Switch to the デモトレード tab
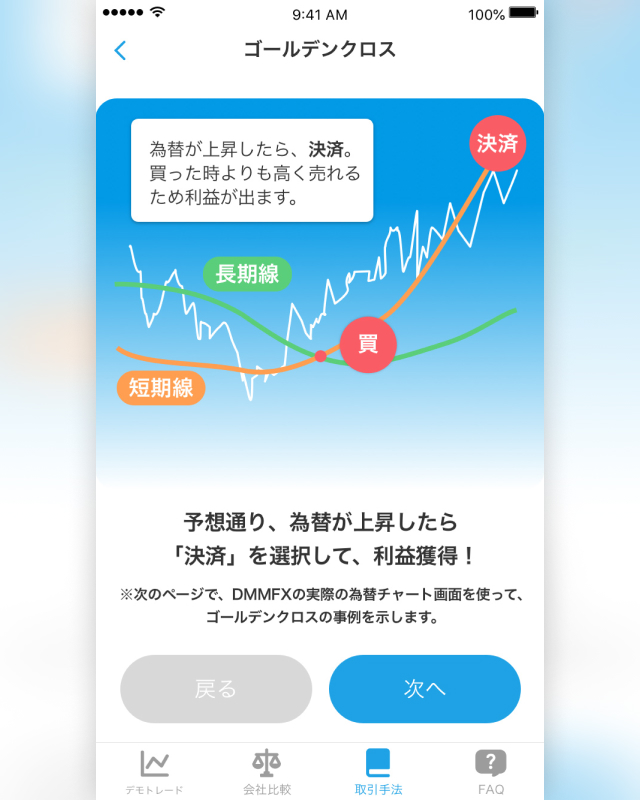This screenshot has width=640, height=800. pyautogui.click(x=154, y=771)
